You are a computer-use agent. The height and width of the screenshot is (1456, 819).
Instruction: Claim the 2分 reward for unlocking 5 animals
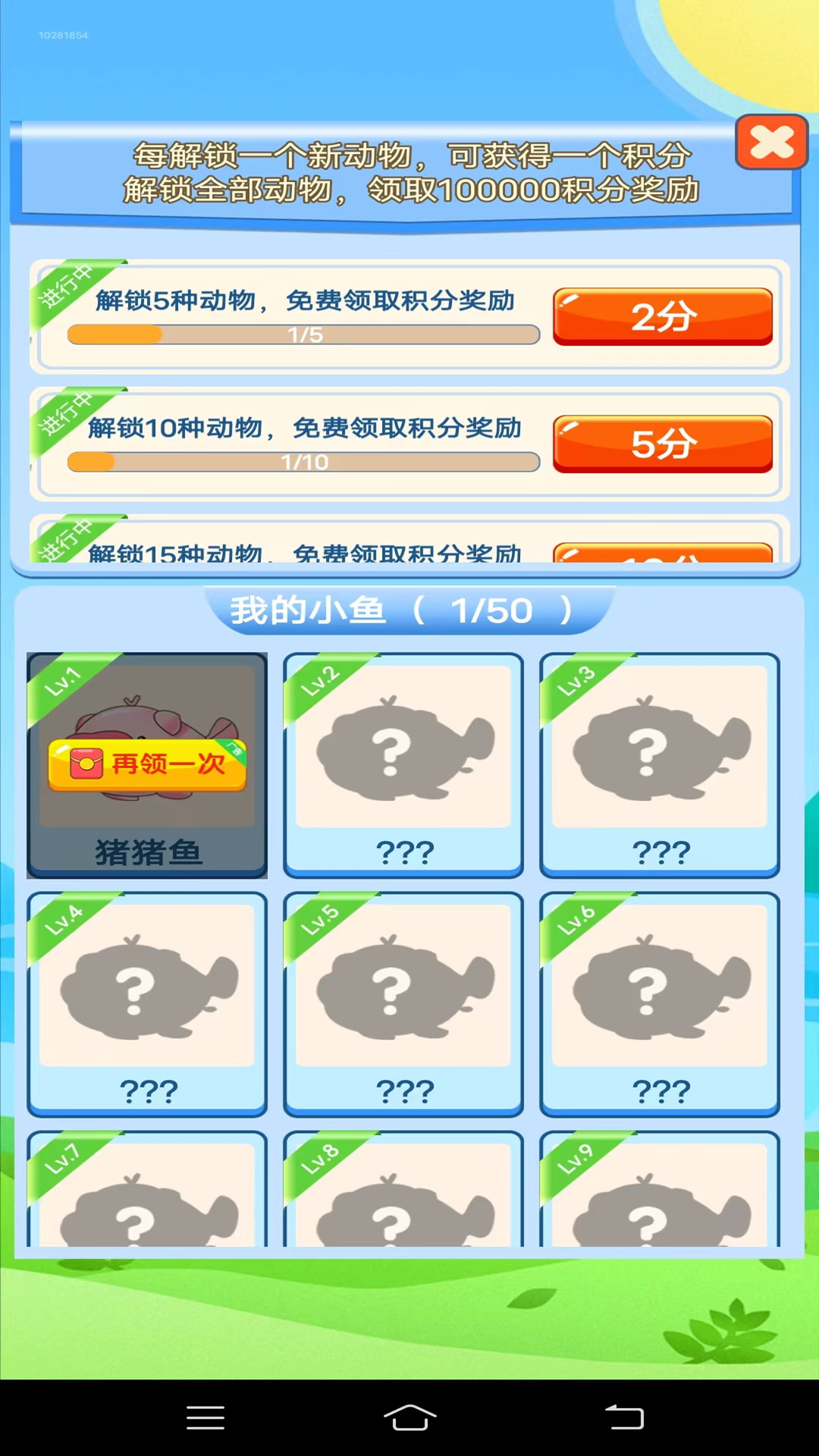point(663,316)
